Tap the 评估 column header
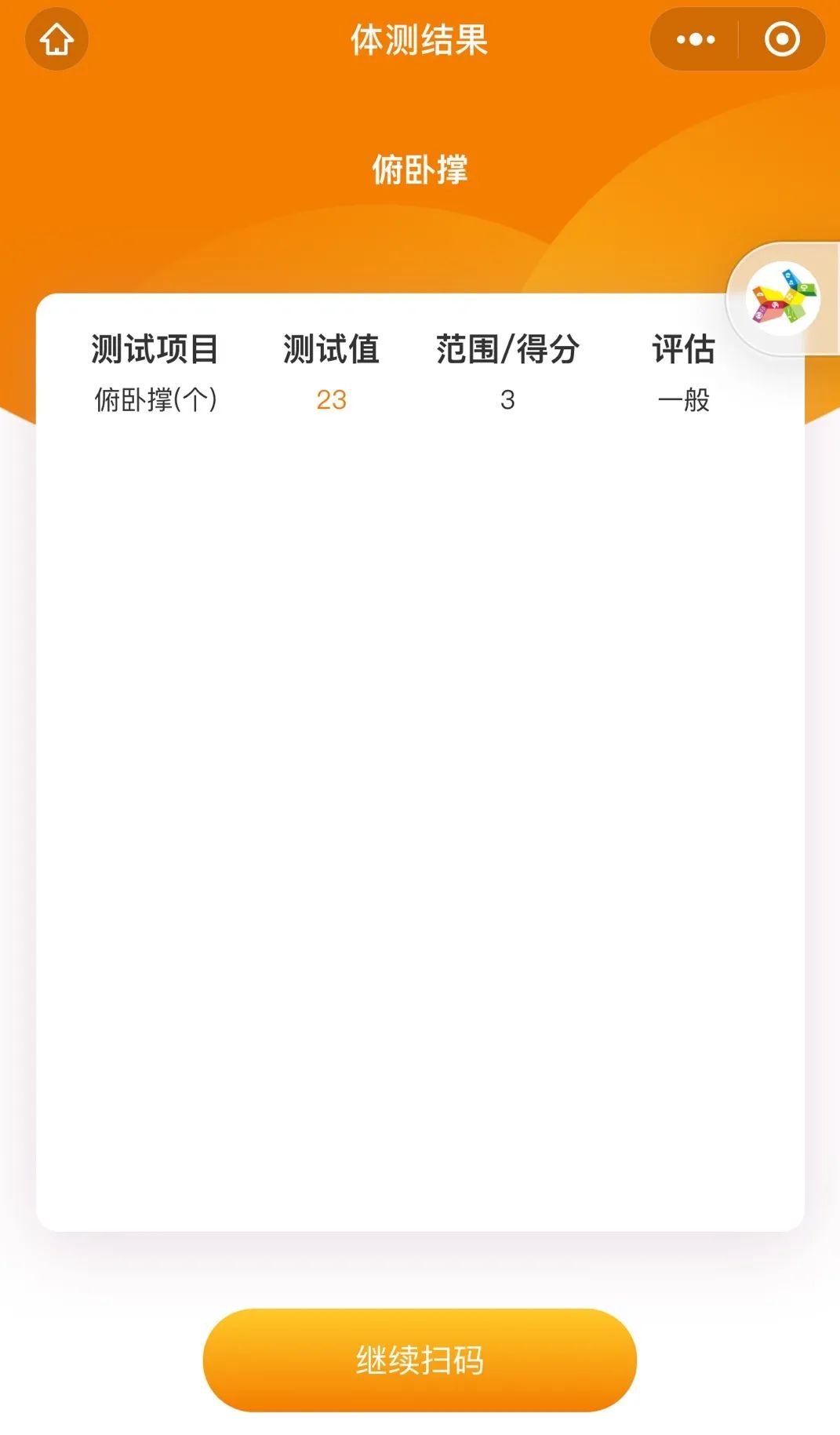 click(685, 351)
